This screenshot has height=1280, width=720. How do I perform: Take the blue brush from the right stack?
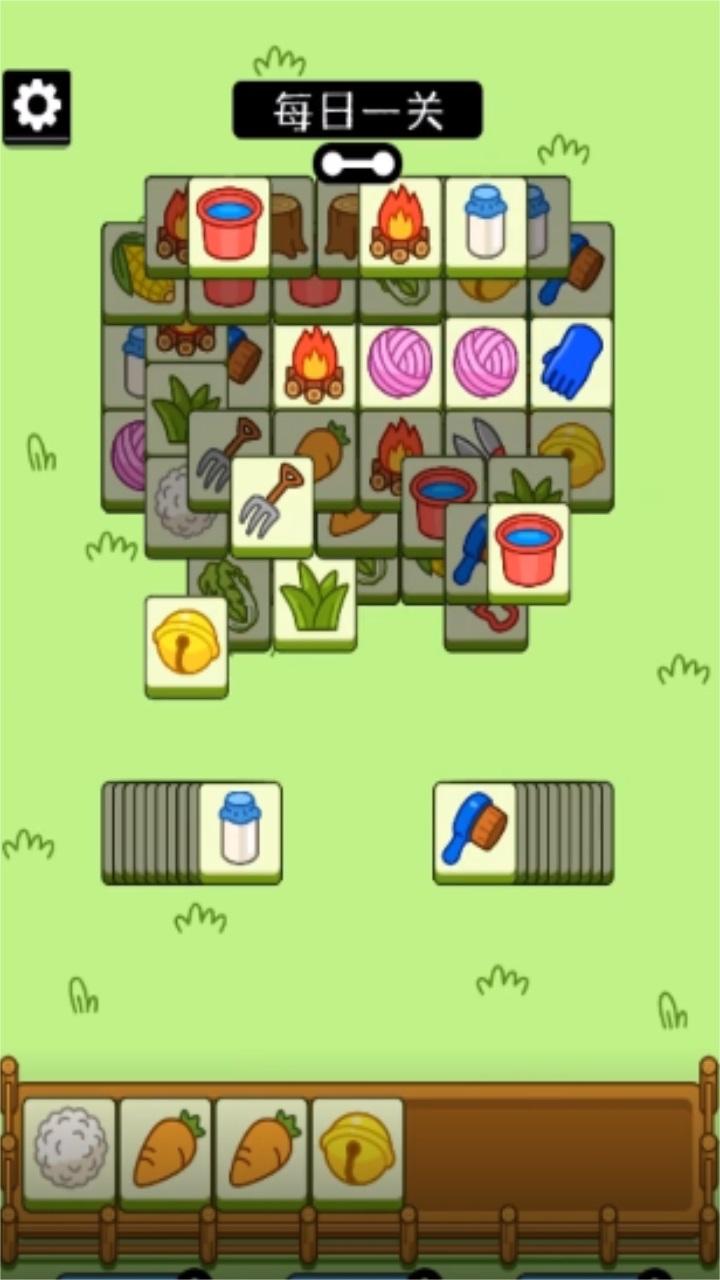point(474,829)
